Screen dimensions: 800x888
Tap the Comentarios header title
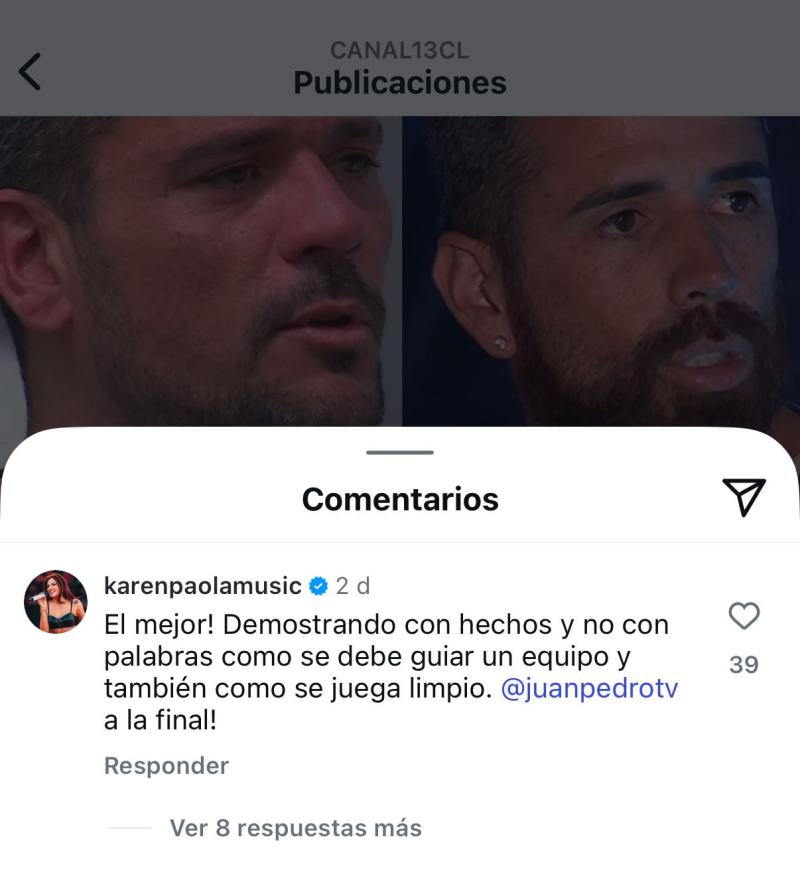click(399, 498)
